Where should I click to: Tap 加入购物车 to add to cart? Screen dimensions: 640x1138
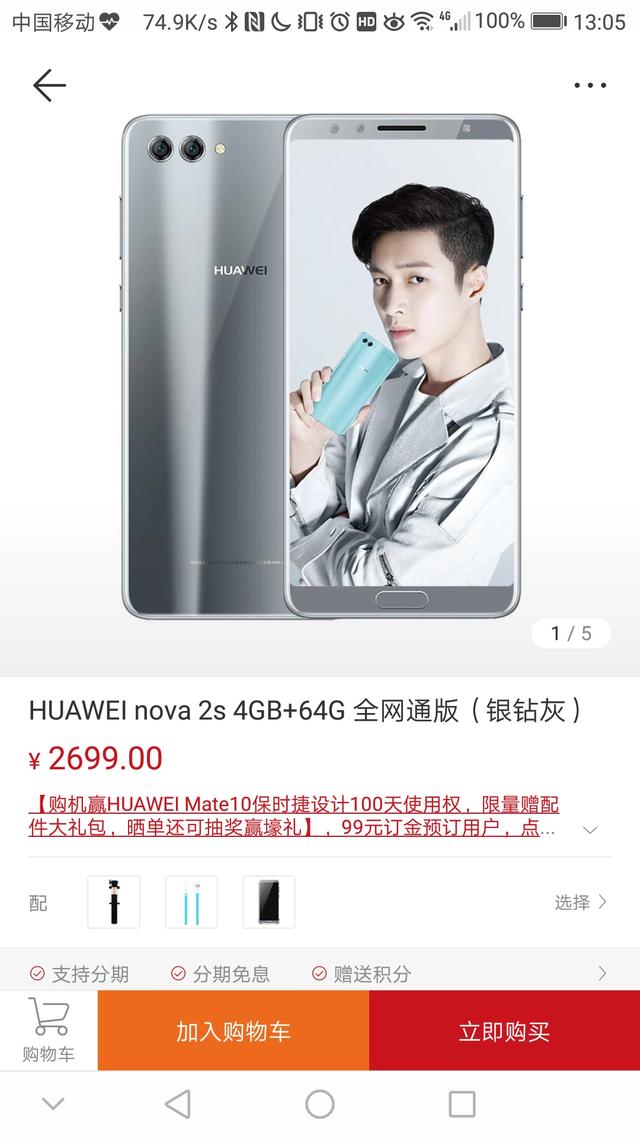click(x=233, y=1031)
